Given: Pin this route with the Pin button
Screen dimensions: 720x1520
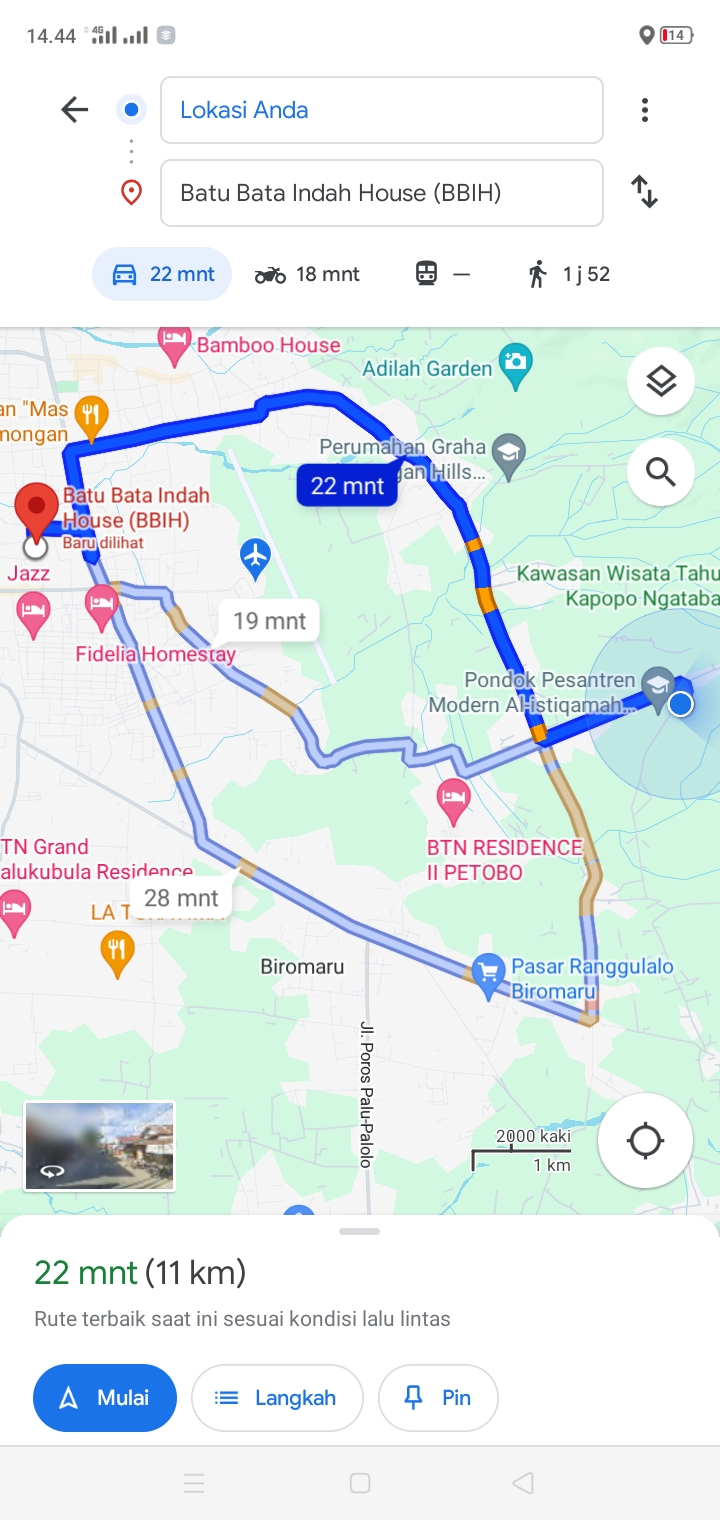Looking at the screenshot, I should point(438,1398).
